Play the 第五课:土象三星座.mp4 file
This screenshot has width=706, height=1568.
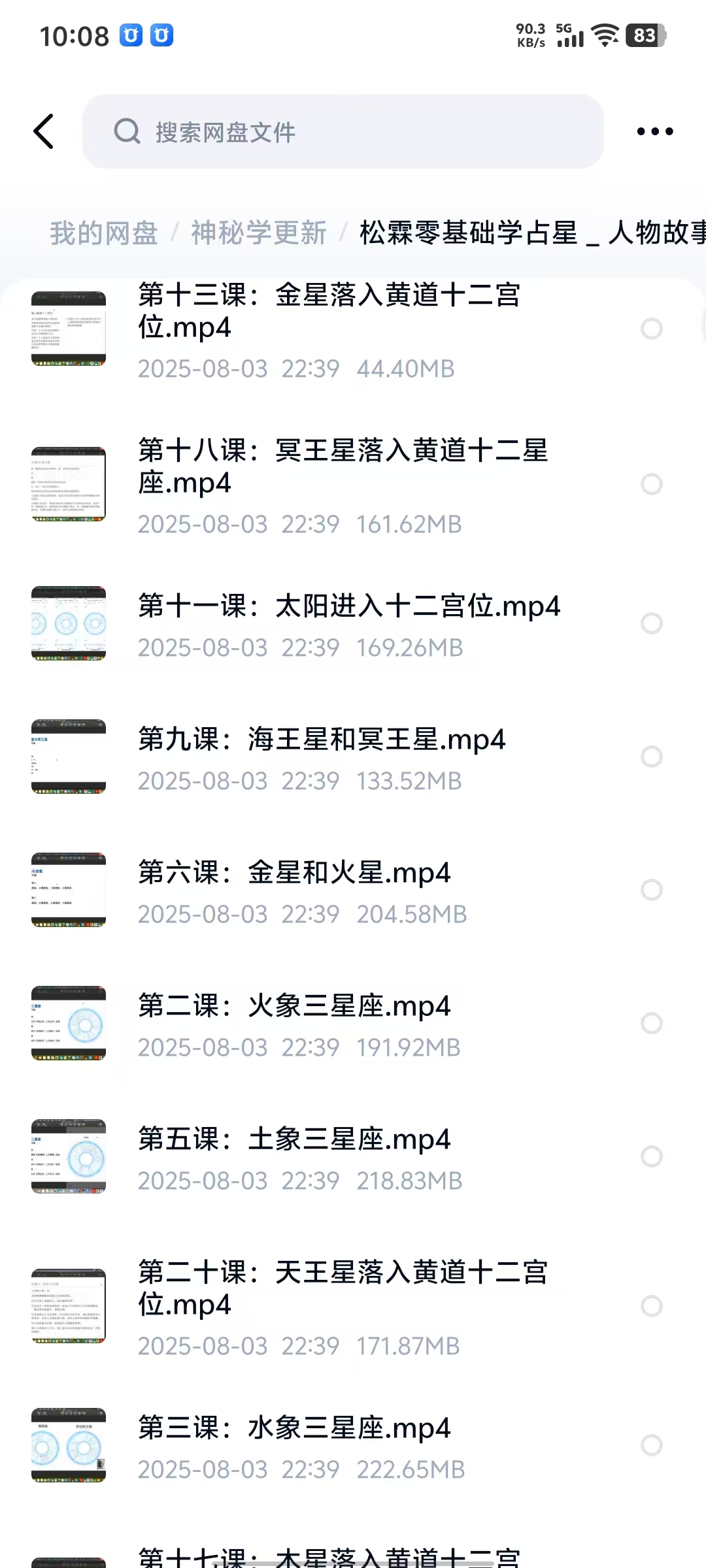coord(294,1139)
